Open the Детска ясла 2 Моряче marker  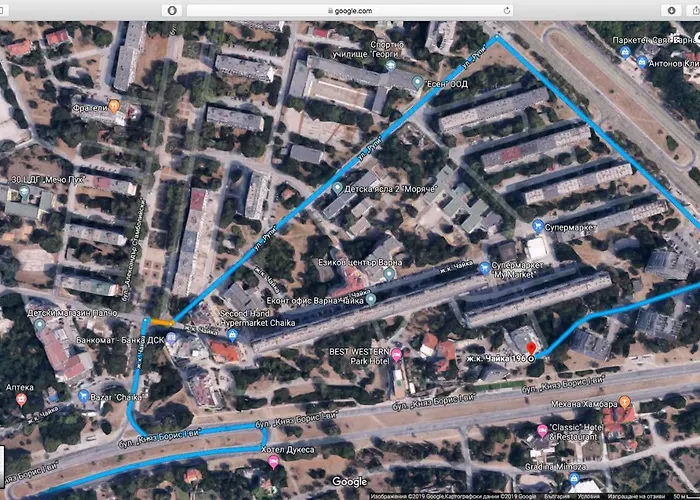point(336,188)
